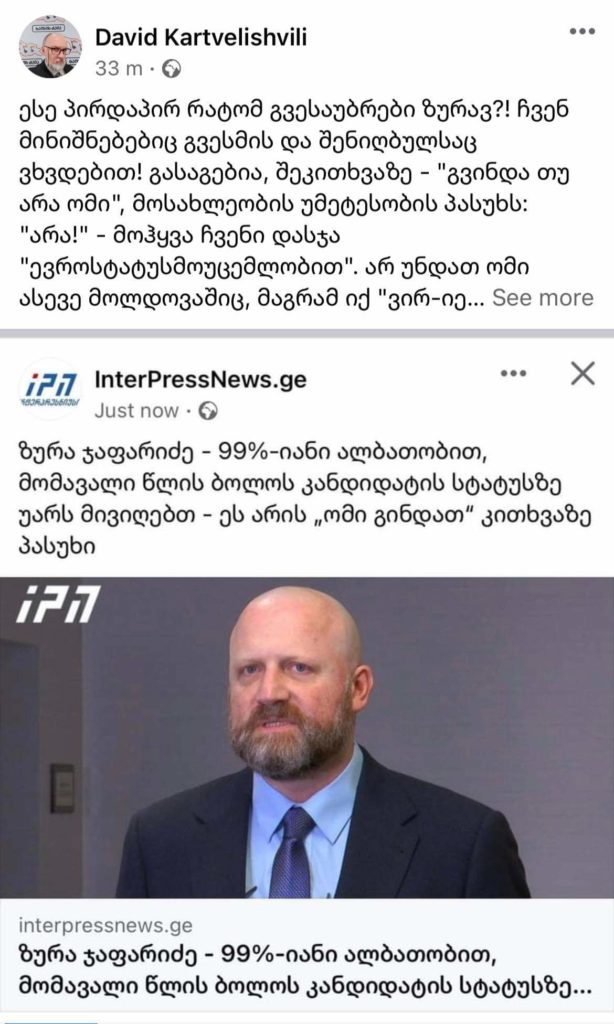The height and width of the screenshot is (1024, 614).
Task: Tap David Kartvelishvili's profile picture
Action: pos(50,47)
